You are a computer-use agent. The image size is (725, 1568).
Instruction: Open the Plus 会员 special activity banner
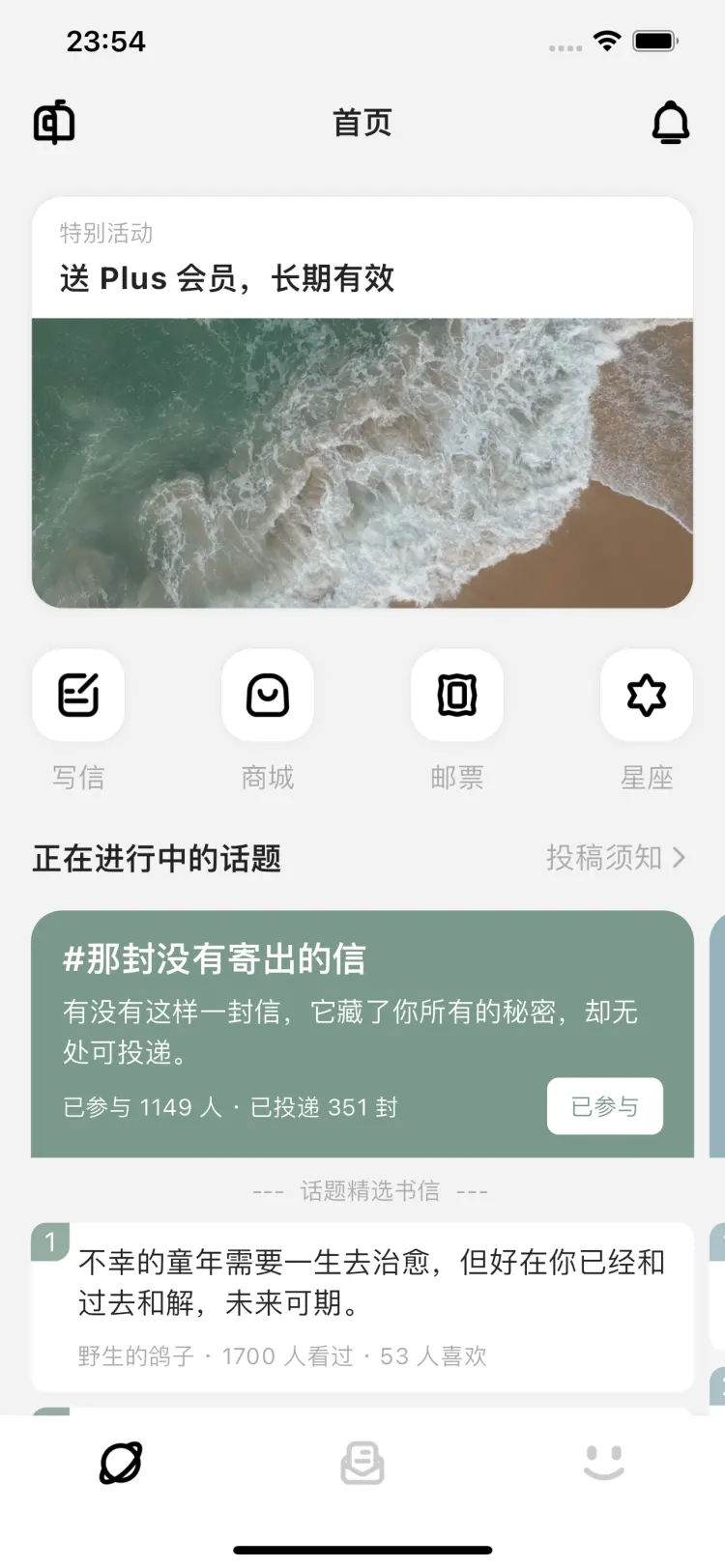click(x=362, y=403)
